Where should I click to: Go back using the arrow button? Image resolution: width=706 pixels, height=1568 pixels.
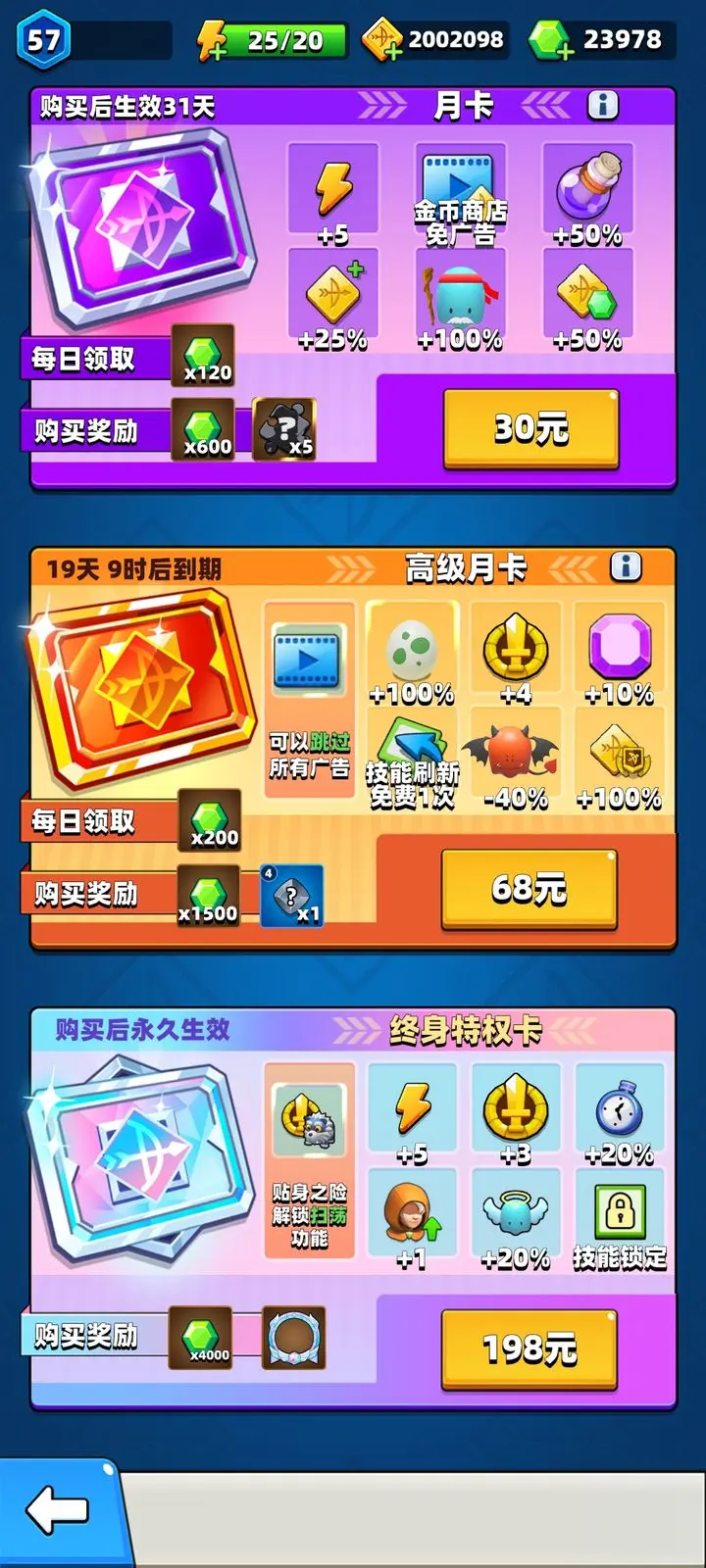58,1510
